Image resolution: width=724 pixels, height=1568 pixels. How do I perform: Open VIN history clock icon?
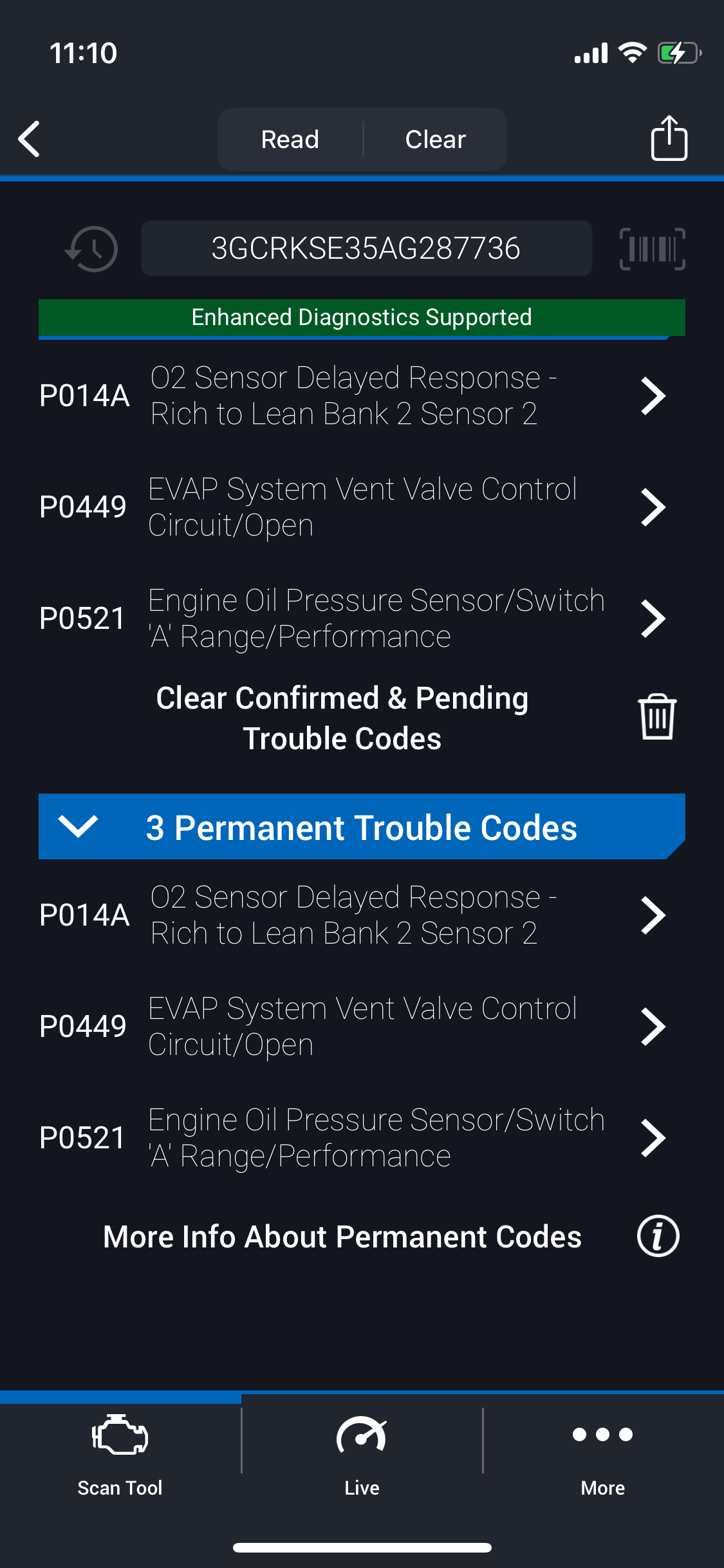click(x=92, y=249)
